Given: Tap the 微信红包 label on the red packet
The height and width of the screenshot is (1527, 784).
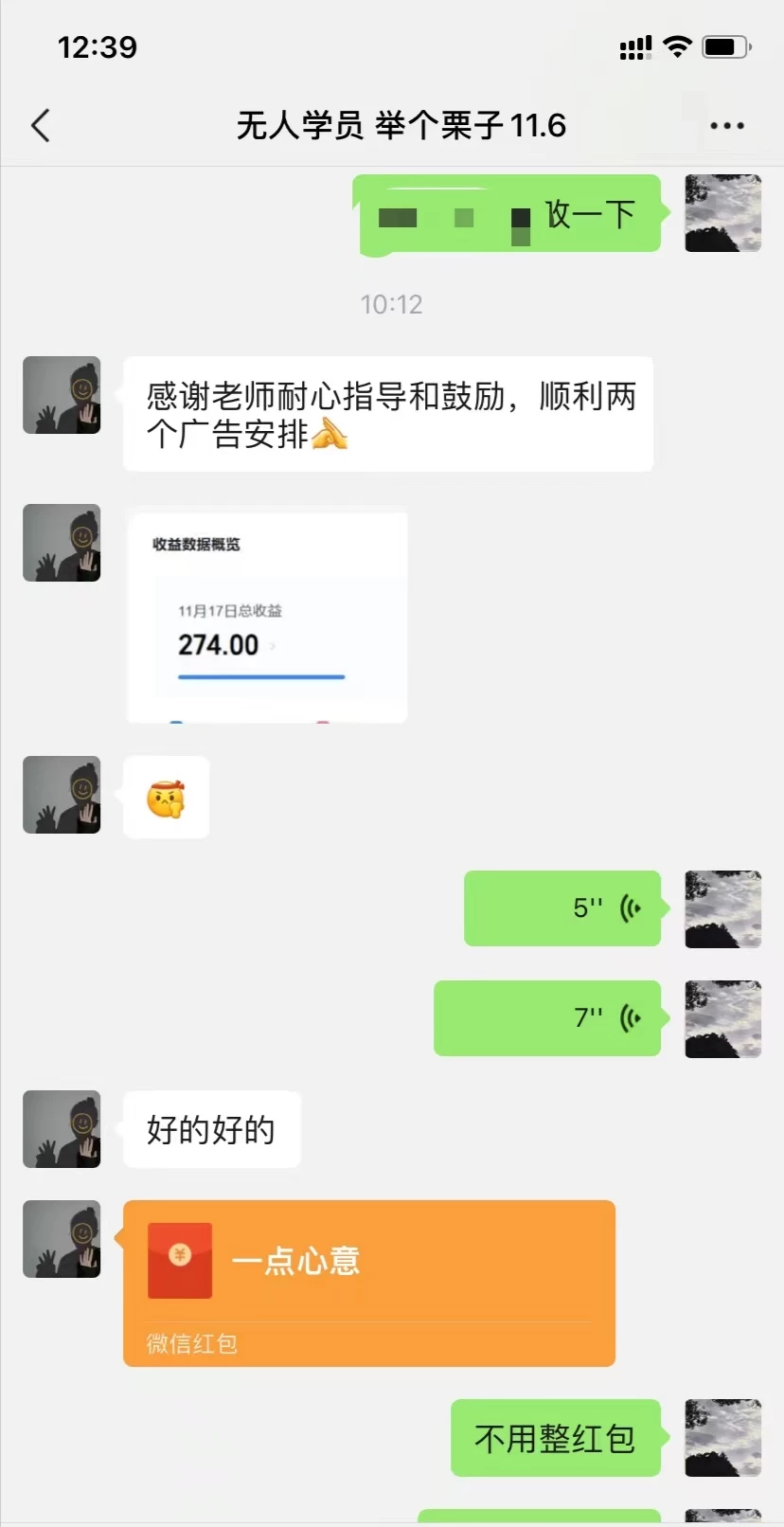Looking at the screenshot, I should click(x=191, y=1344).
